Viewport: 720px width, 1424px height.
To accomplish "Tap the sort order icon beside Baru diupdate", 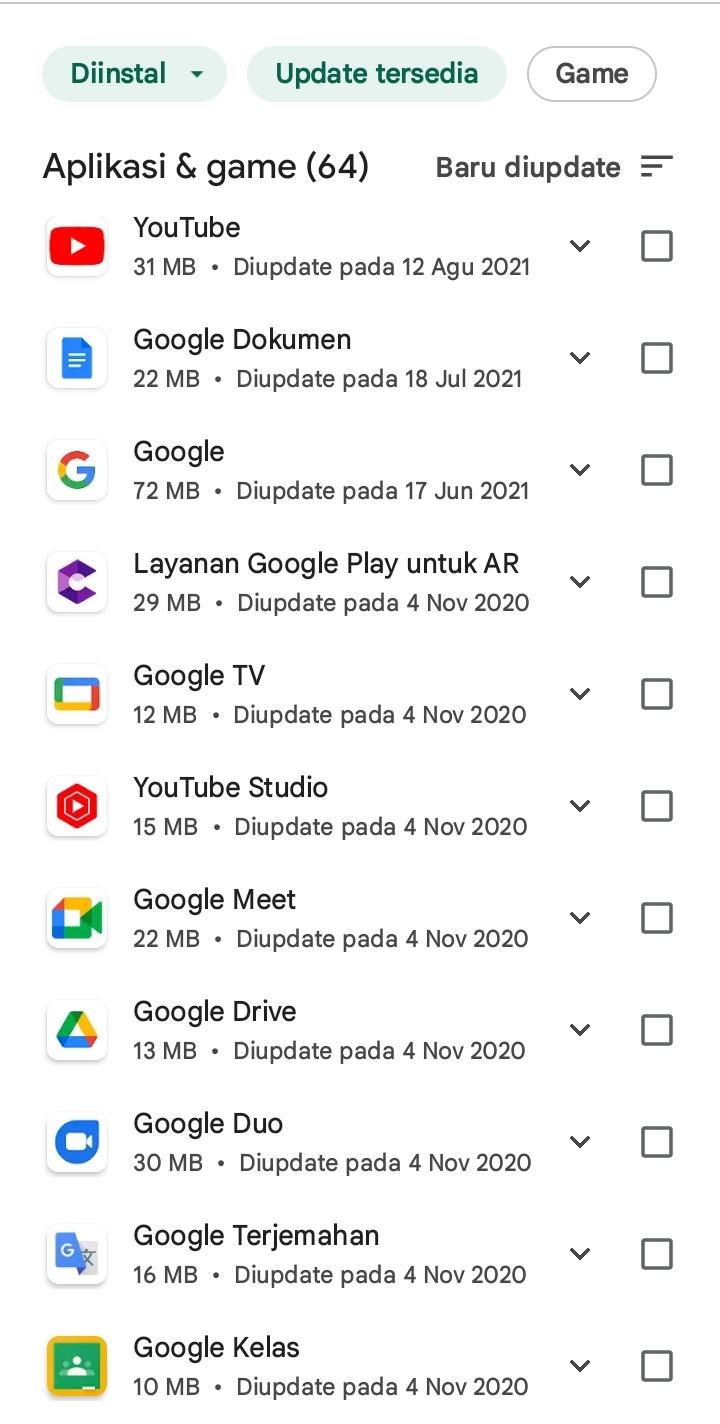I will [656, 167].
